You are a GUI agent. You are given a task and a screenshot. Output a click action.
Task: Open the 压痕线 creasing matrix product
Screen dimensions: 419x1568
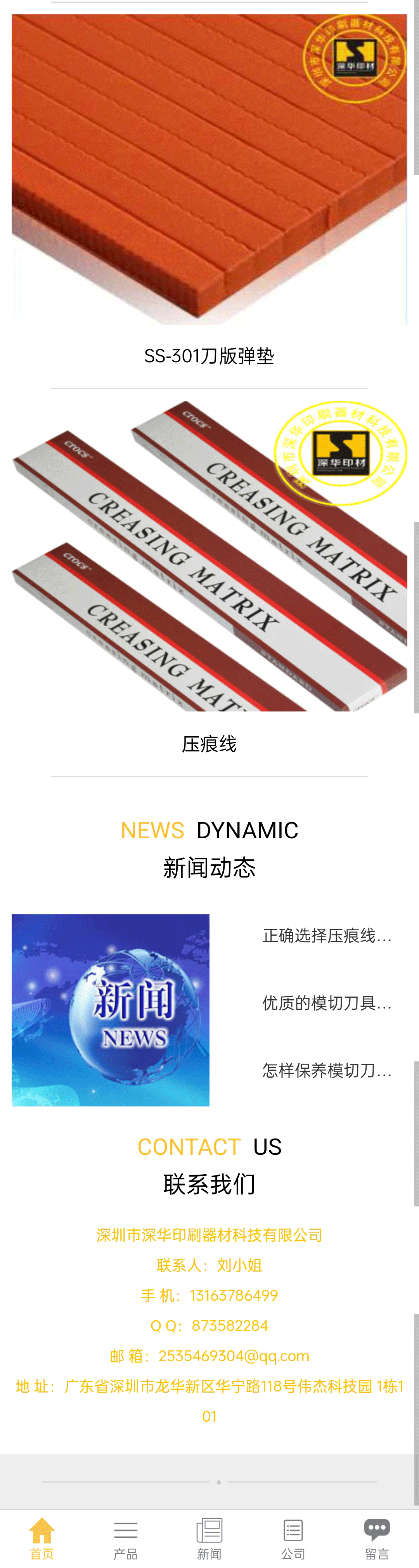pos(209,555)
